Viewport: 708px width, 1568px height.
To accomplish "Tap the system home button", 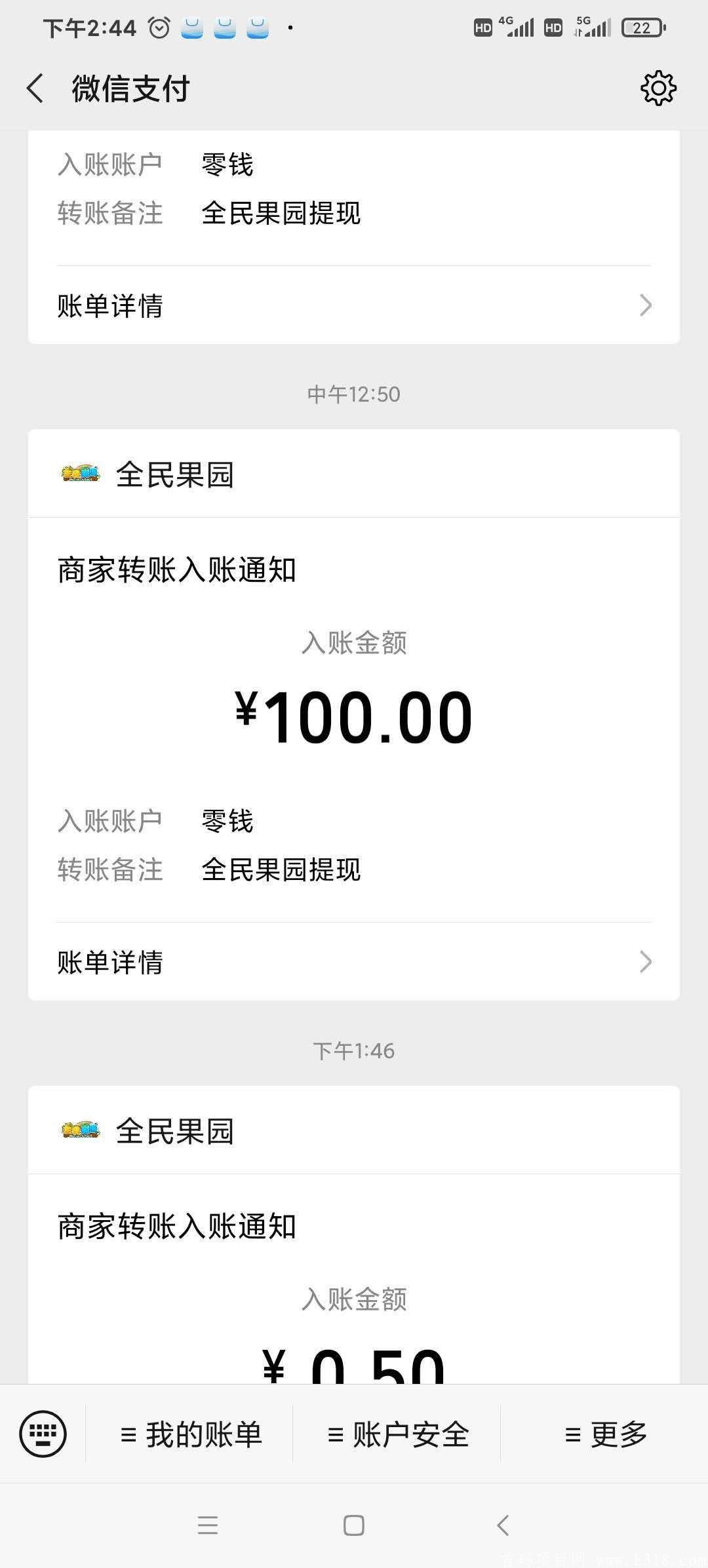I will 354,1525.
